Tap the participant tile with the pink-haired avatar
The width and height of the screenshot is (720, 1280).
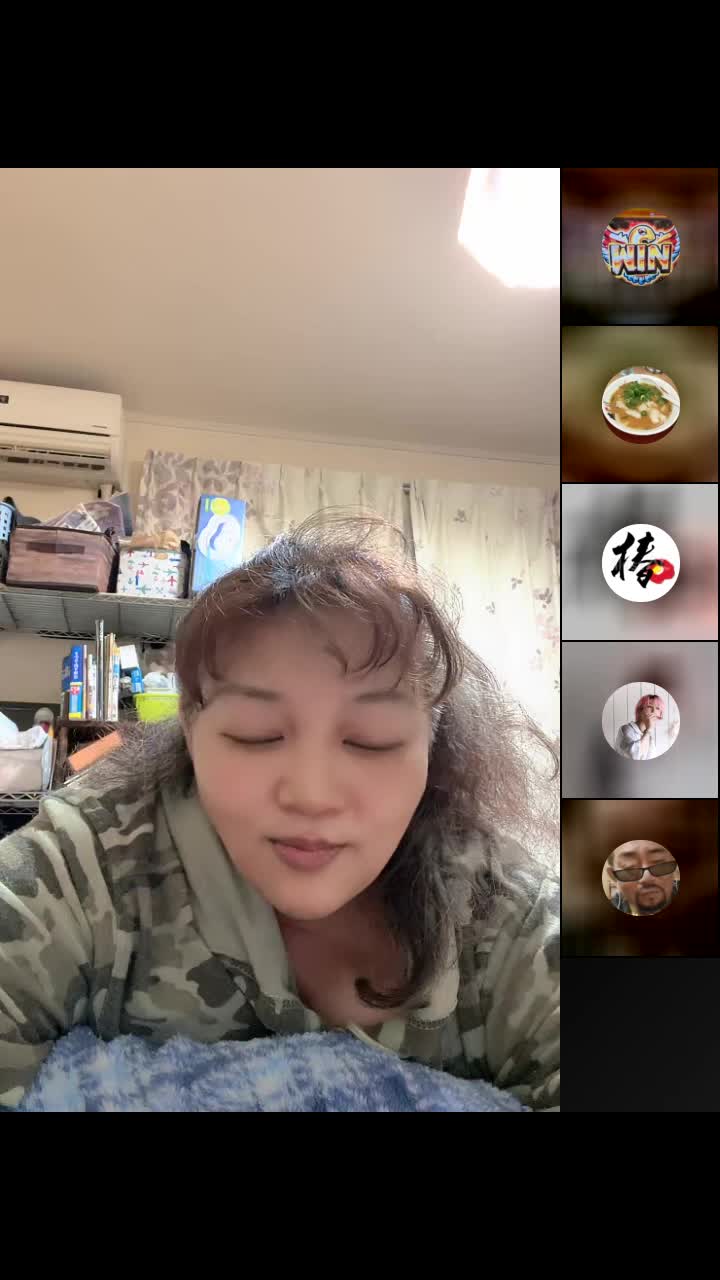click(640, 720)
